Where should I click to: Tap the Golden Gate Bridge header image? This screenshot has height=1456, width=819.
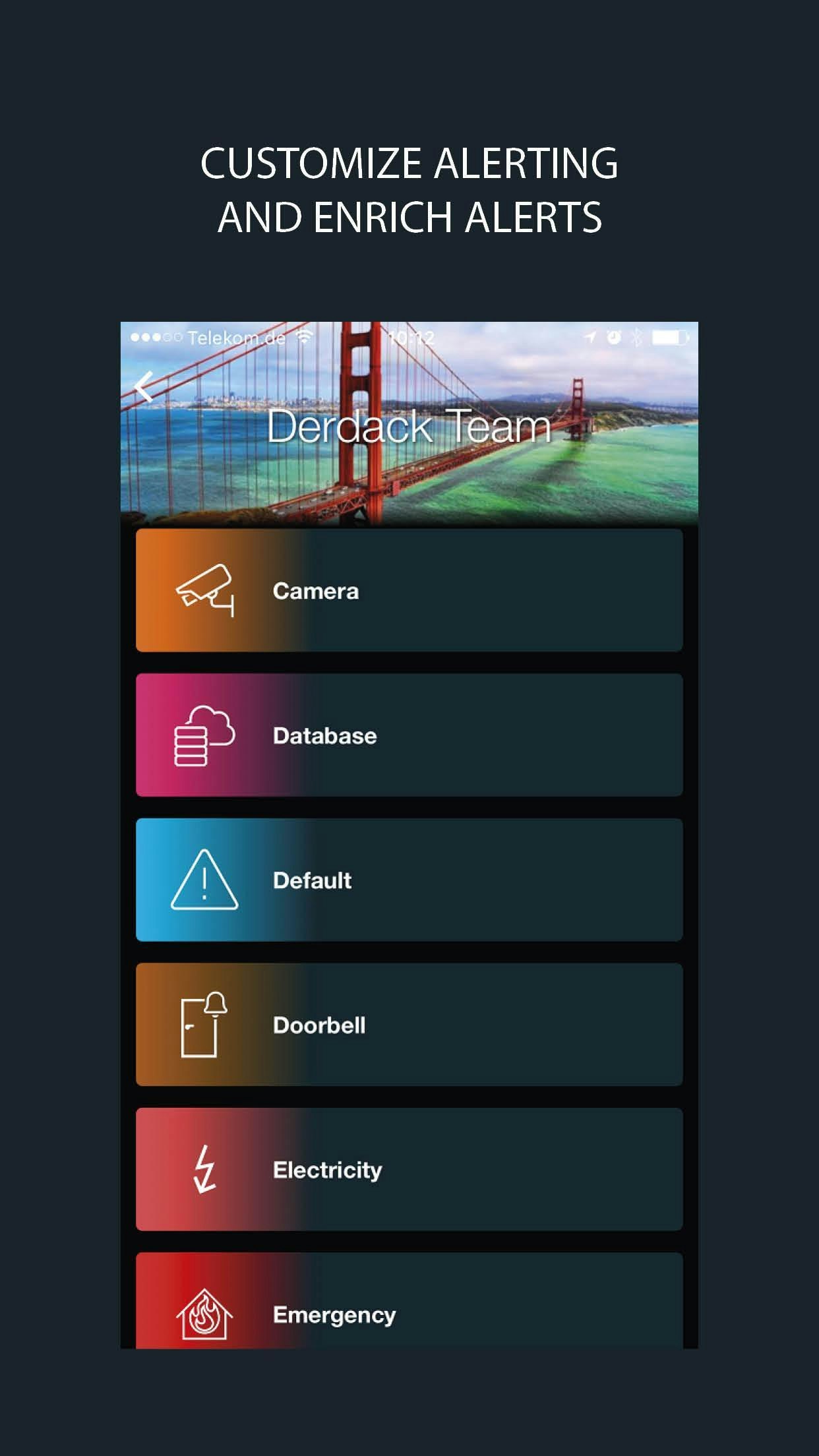409,462
